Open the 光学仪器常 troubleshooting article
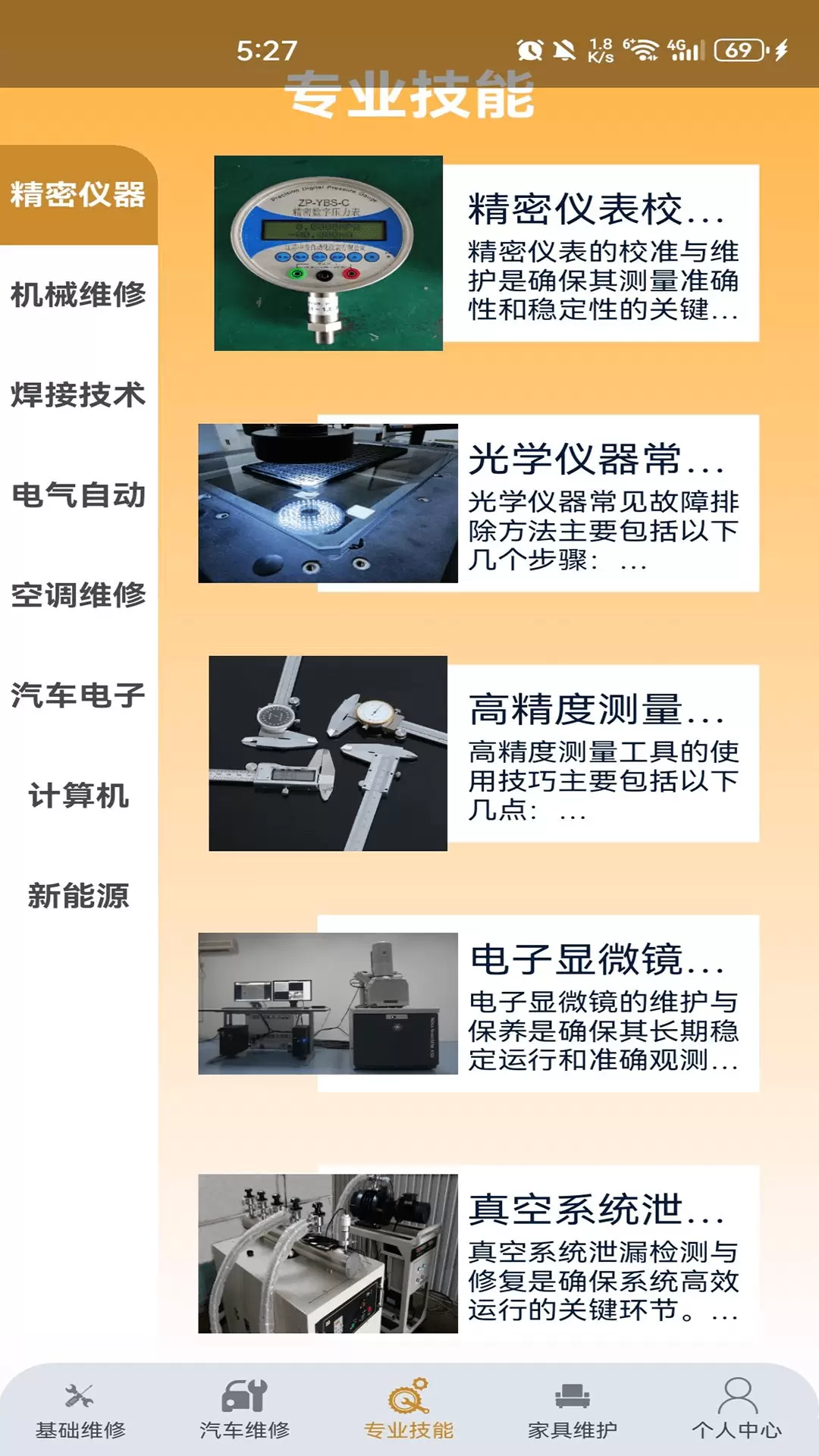Screen dimensions: 819x1456 click(479, 504)
